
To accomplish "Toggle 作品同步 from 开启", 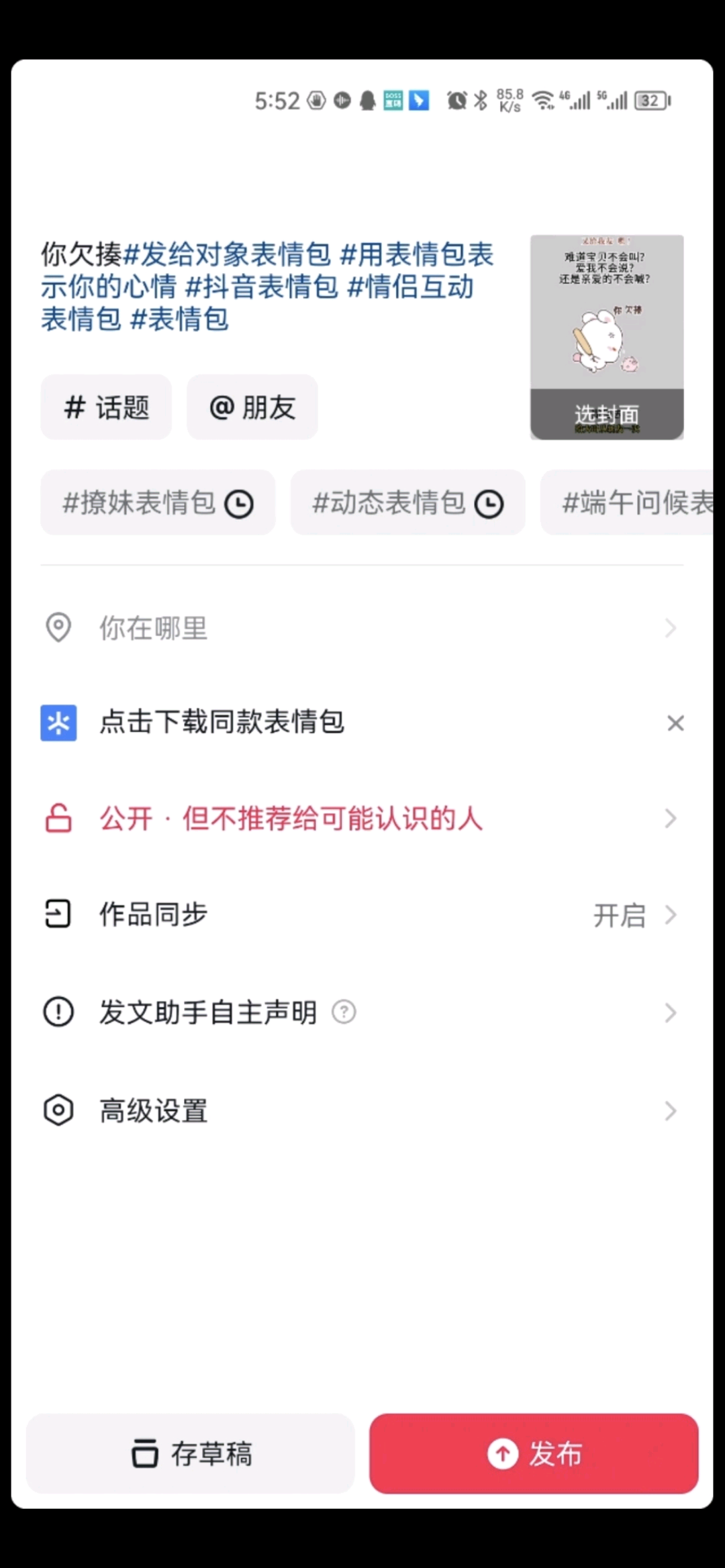I will point(620,914).
